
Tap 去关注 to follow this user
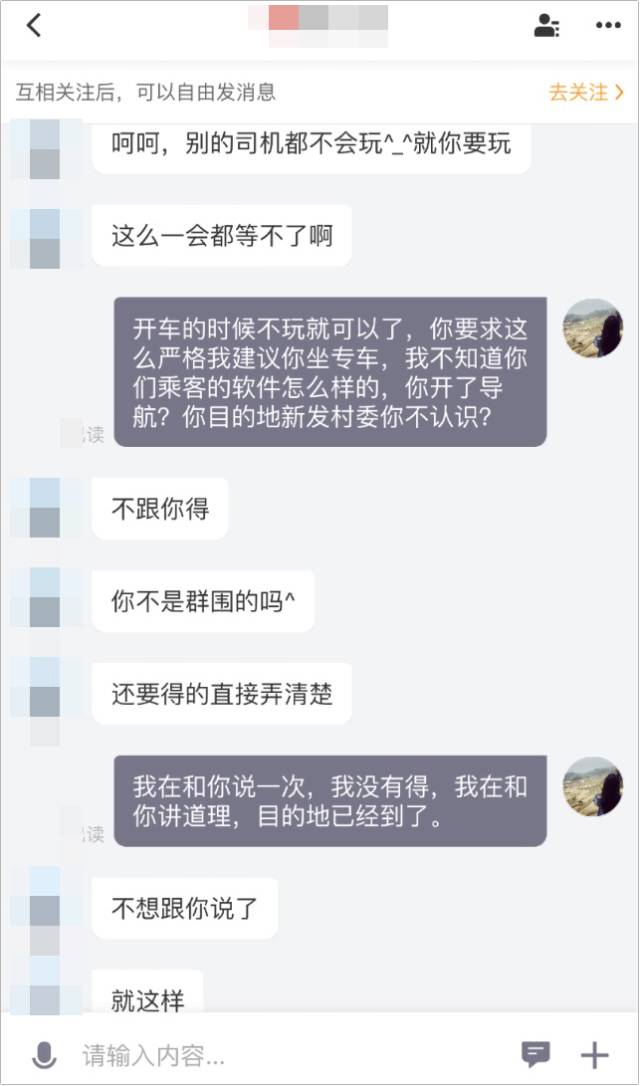pos(586,93)
